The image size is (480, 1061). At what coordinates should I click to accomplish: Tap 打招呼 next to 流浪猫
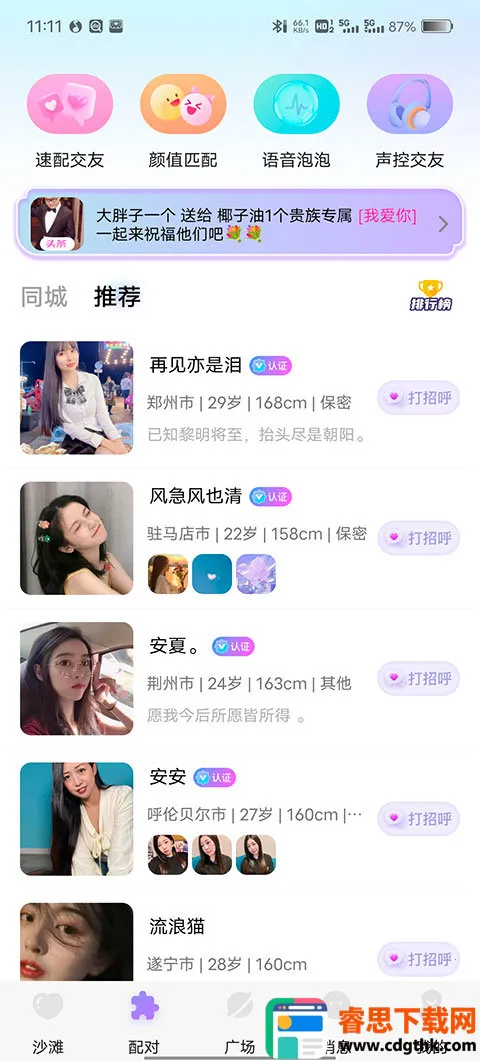(418, 959)
